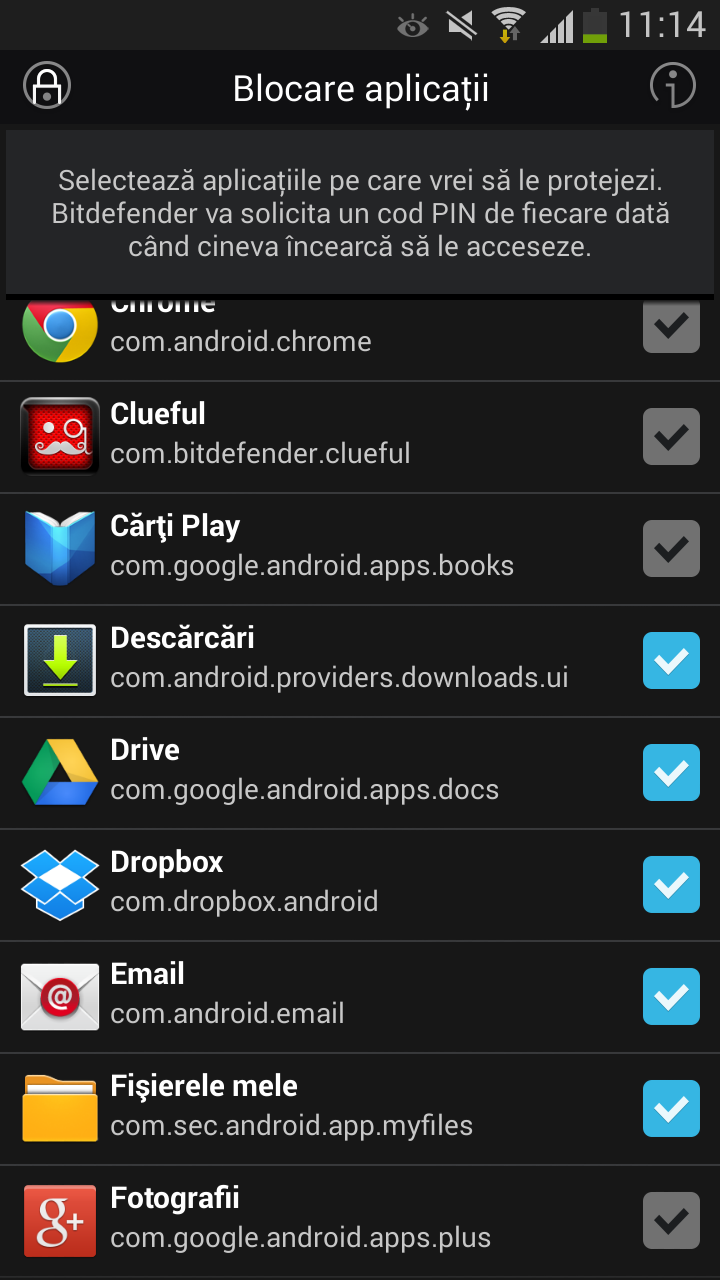Untick the Dropbox checkbox
Image resolution: width=720 pixels, height=1280 pixels.
click(670, 885)
